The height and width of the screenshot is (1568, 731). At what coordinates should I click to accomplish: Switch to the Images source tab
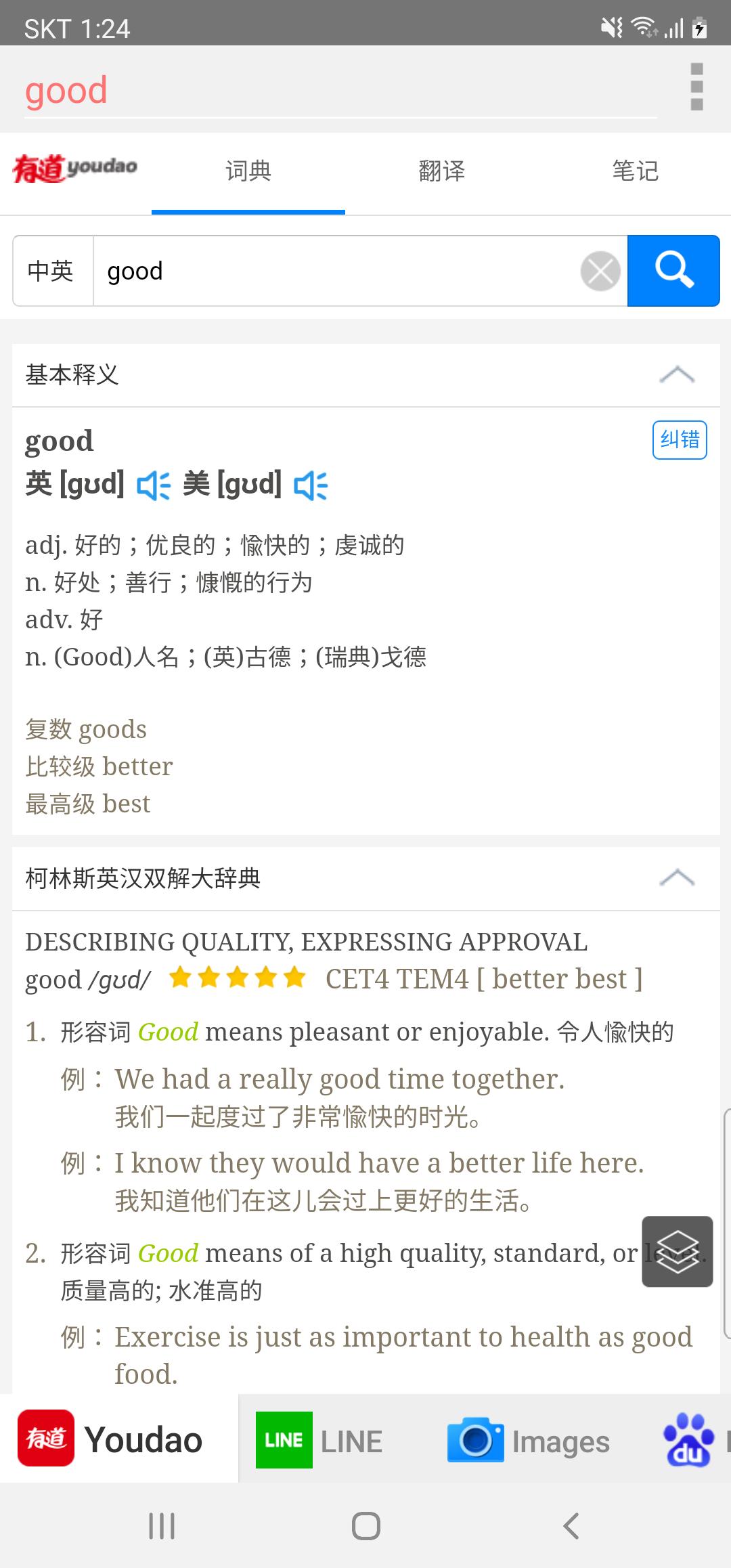[529, 1439]
